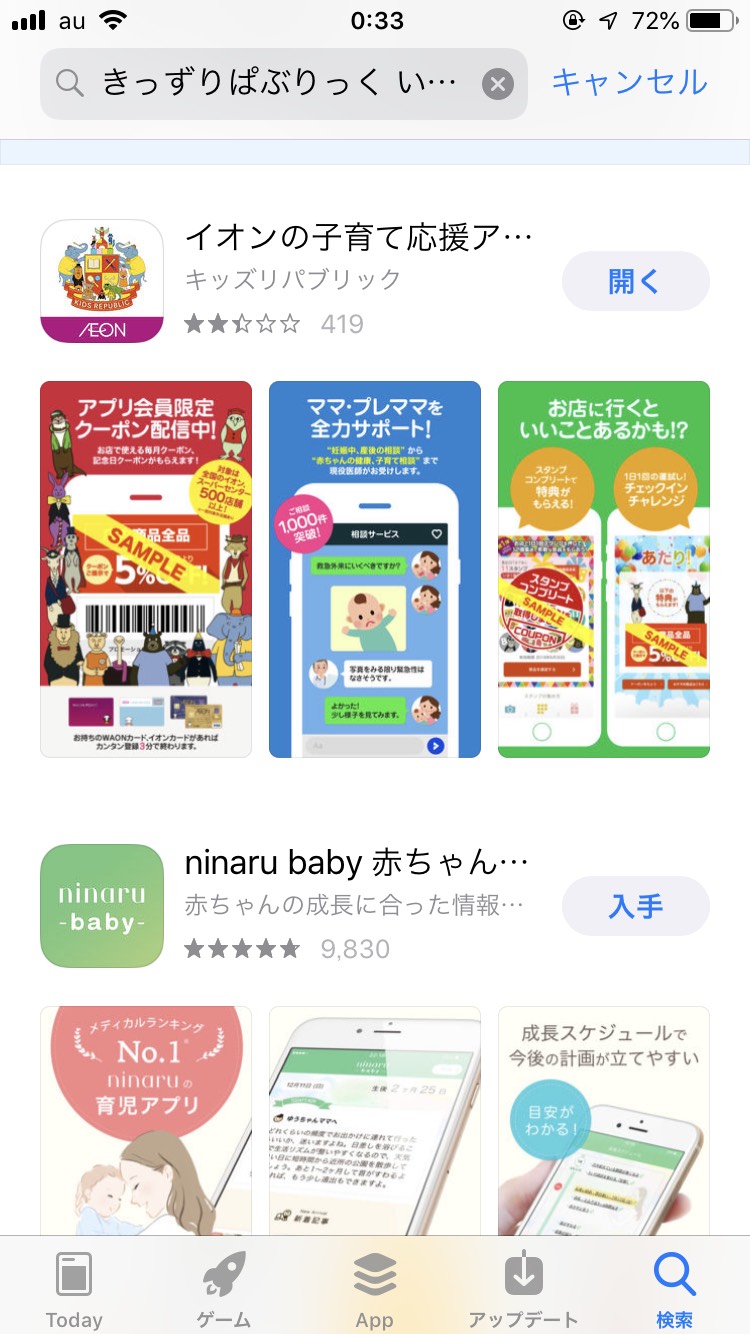
Task: Tap 入手 to get ninaru baby
Action: 635,906
